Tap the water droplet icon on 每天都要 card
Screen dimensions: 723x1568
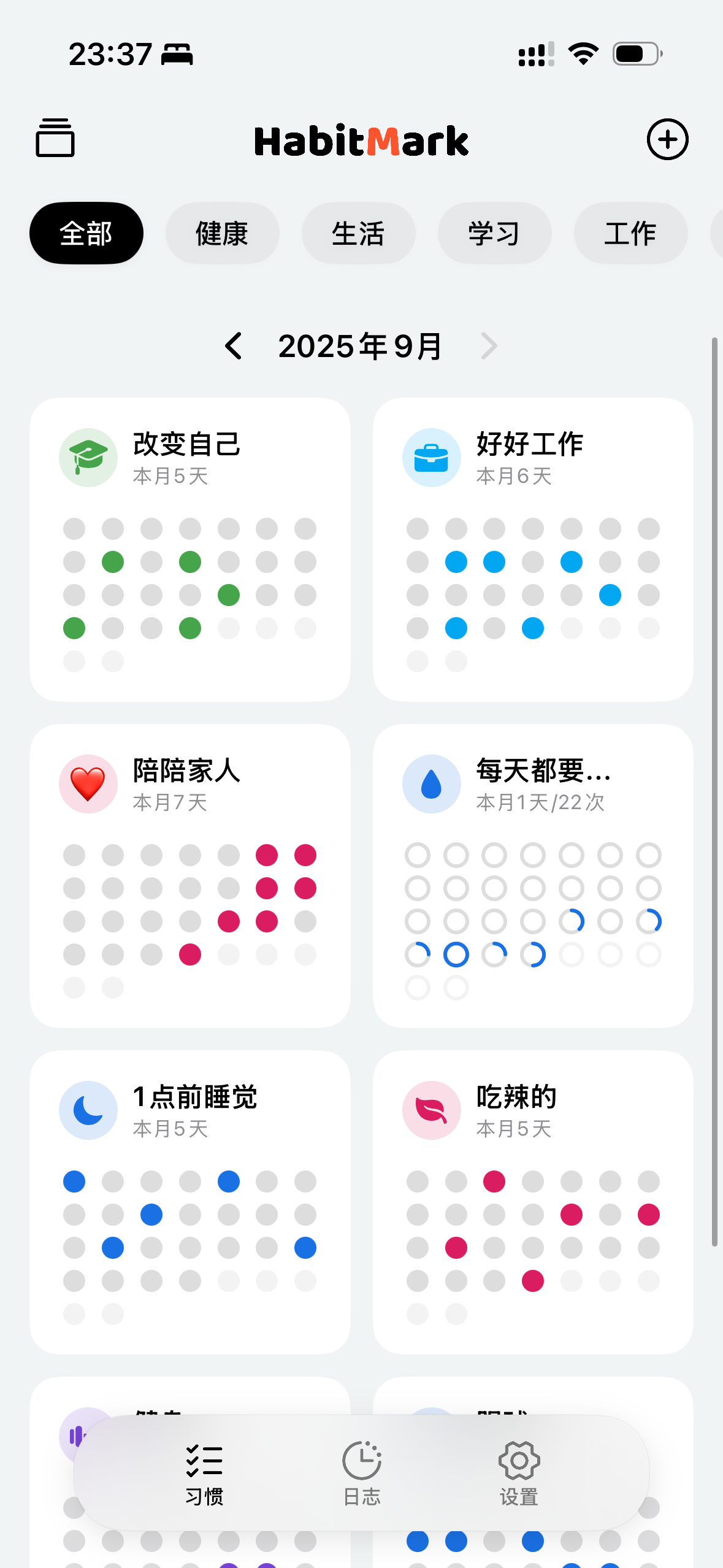(431, 784)
